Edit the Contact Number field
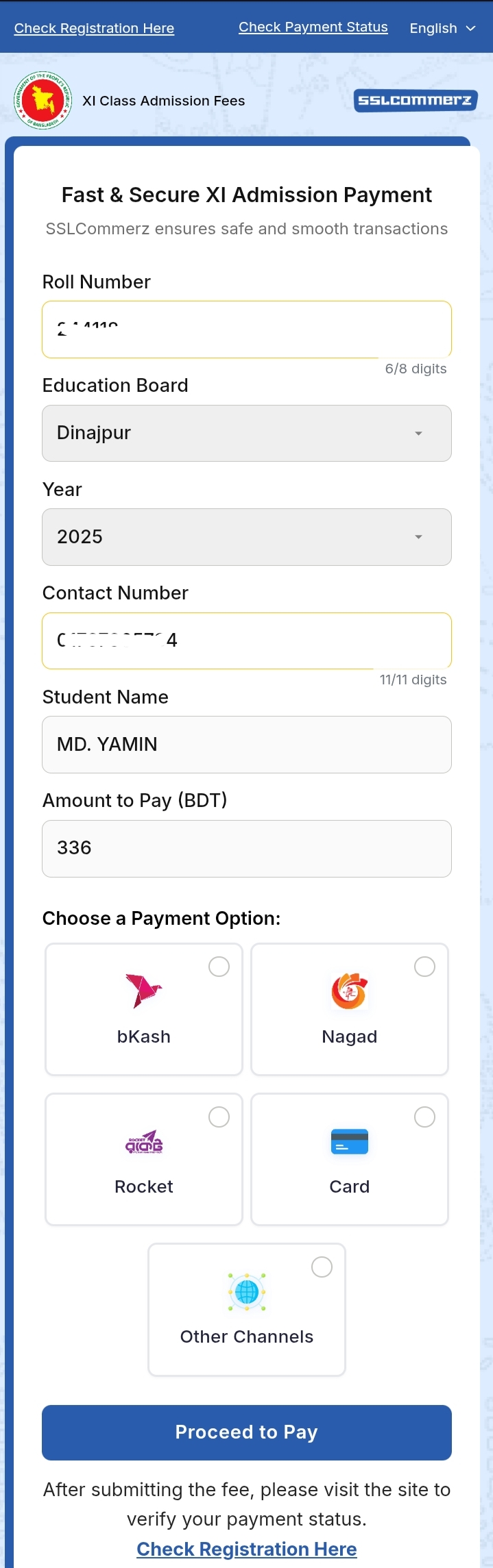The image size is (493, 1568). (247, 640)
